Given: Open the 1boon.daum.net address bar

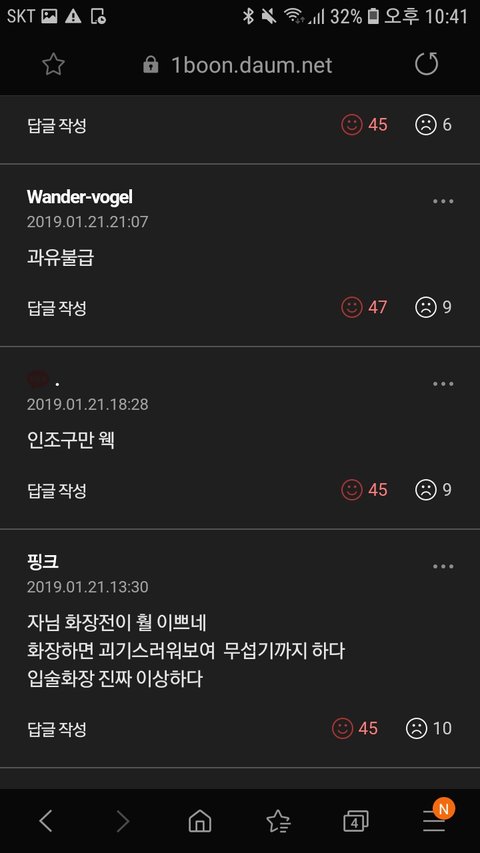Looking at the screenshot, I should 237,65.
